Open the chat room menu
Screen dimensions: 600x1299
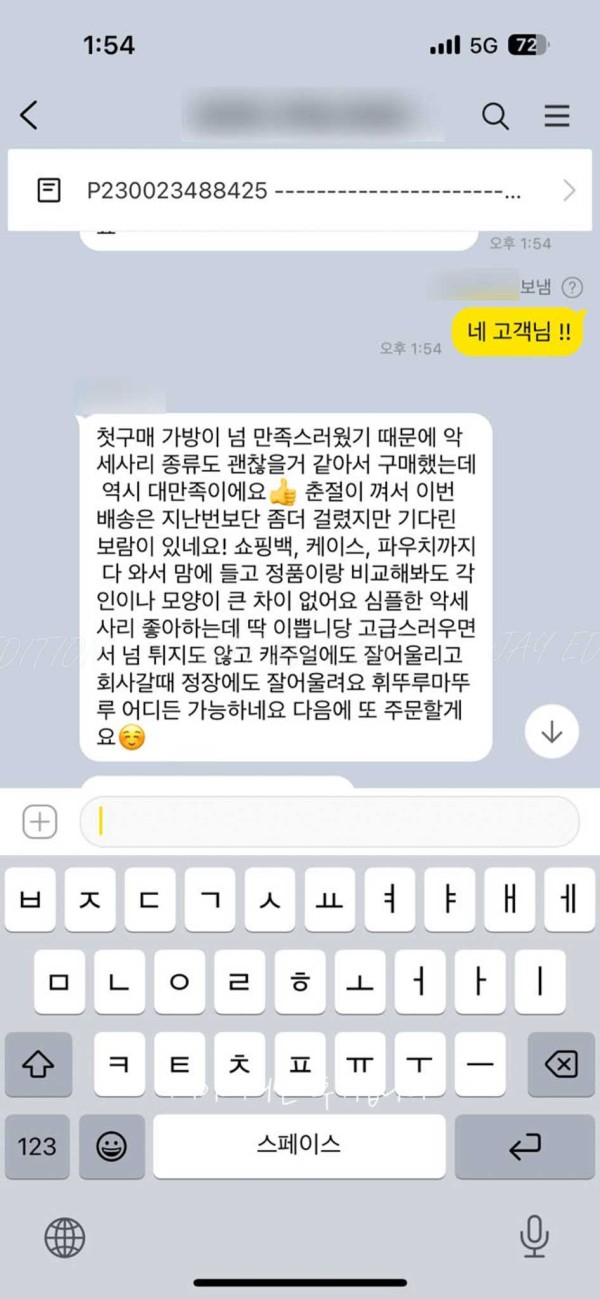point(557,116)
